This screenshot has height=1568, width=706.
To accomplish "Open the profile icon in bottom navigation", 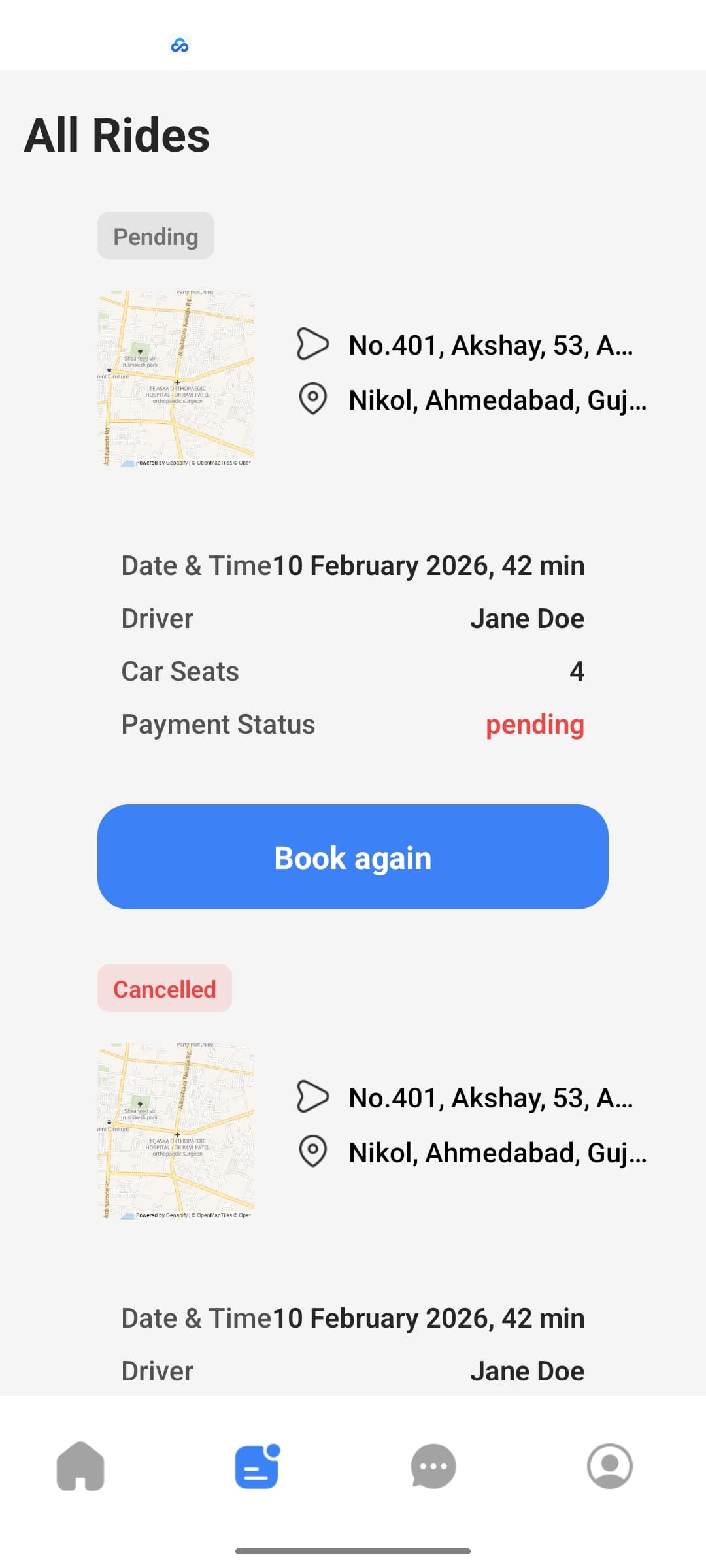I will pyautogui.click(x=609, y=1467).
